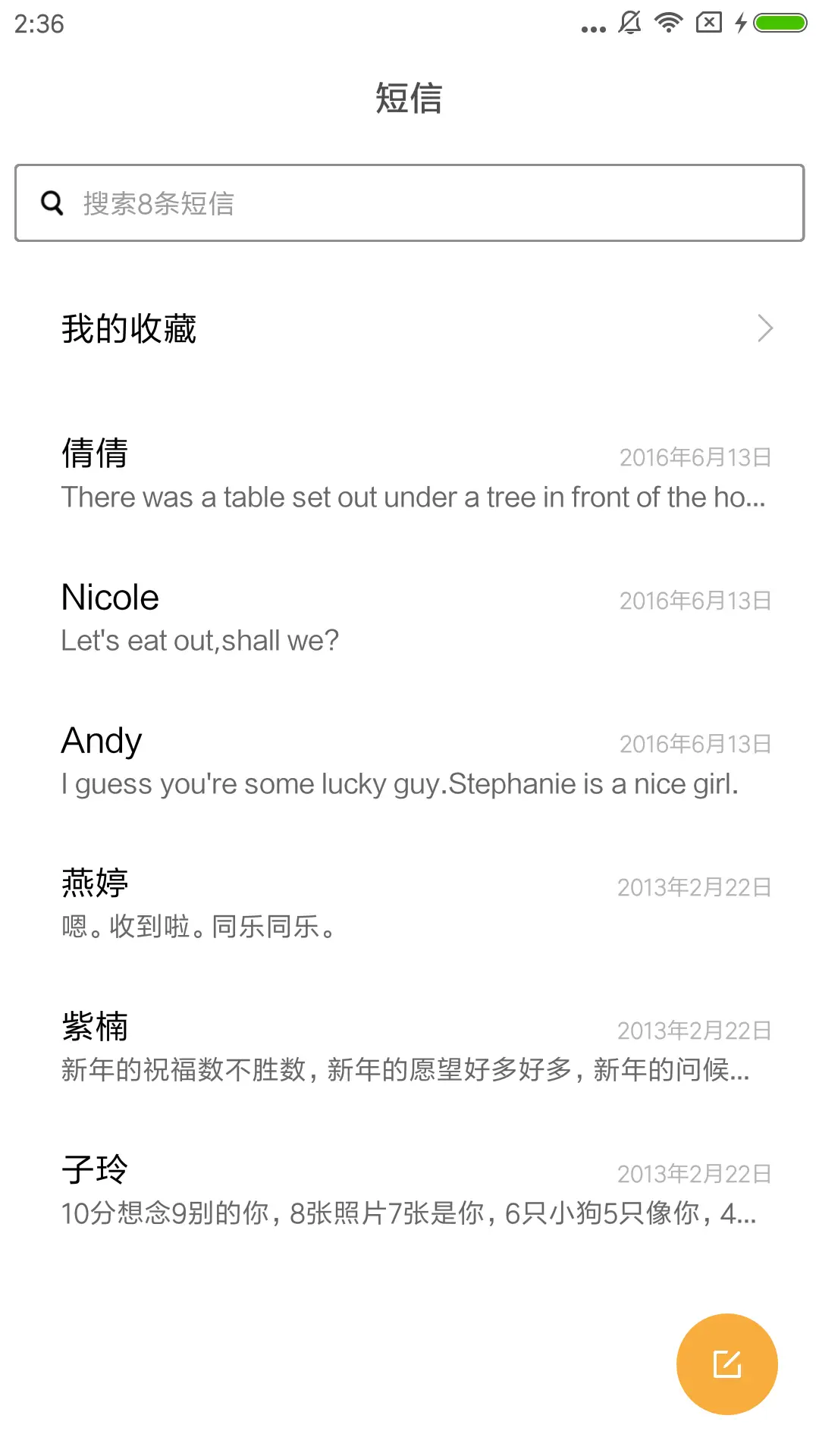
Task: Click the magnifier search icon
Action: click(51, 203)
